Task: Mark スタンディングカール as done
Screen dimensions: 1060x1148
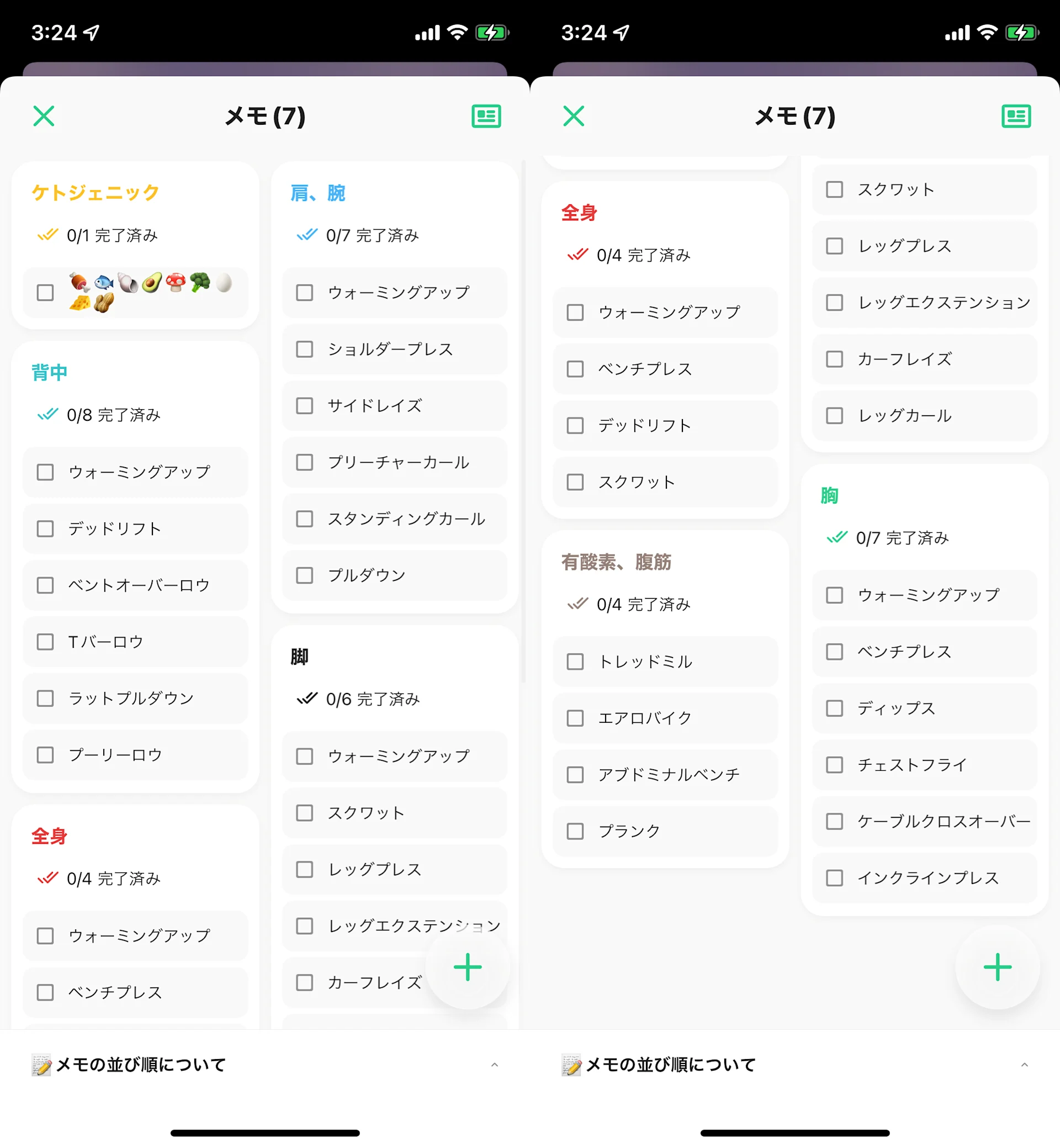Action: (305, 519)
